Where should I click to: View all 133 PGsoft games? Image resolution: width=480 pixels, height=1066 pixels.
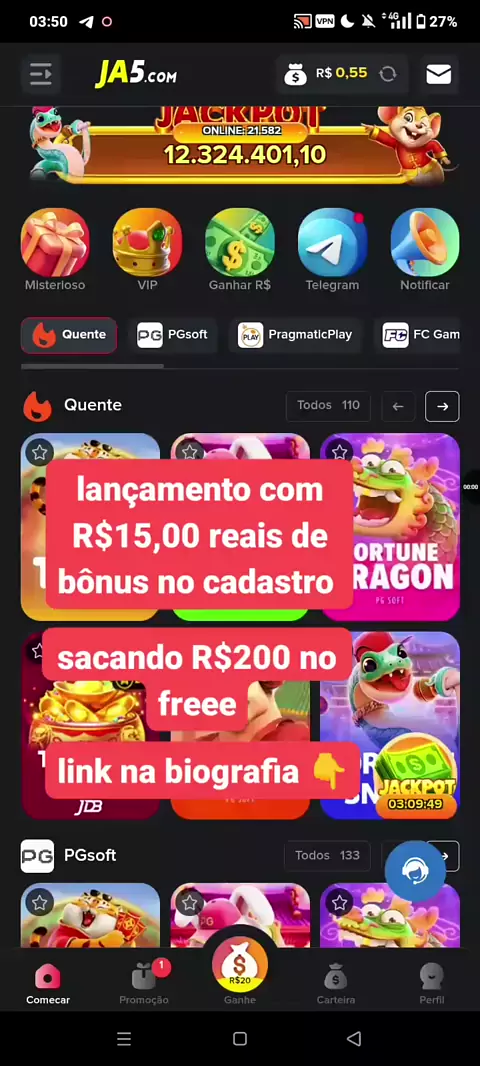[x=328, y=856]
